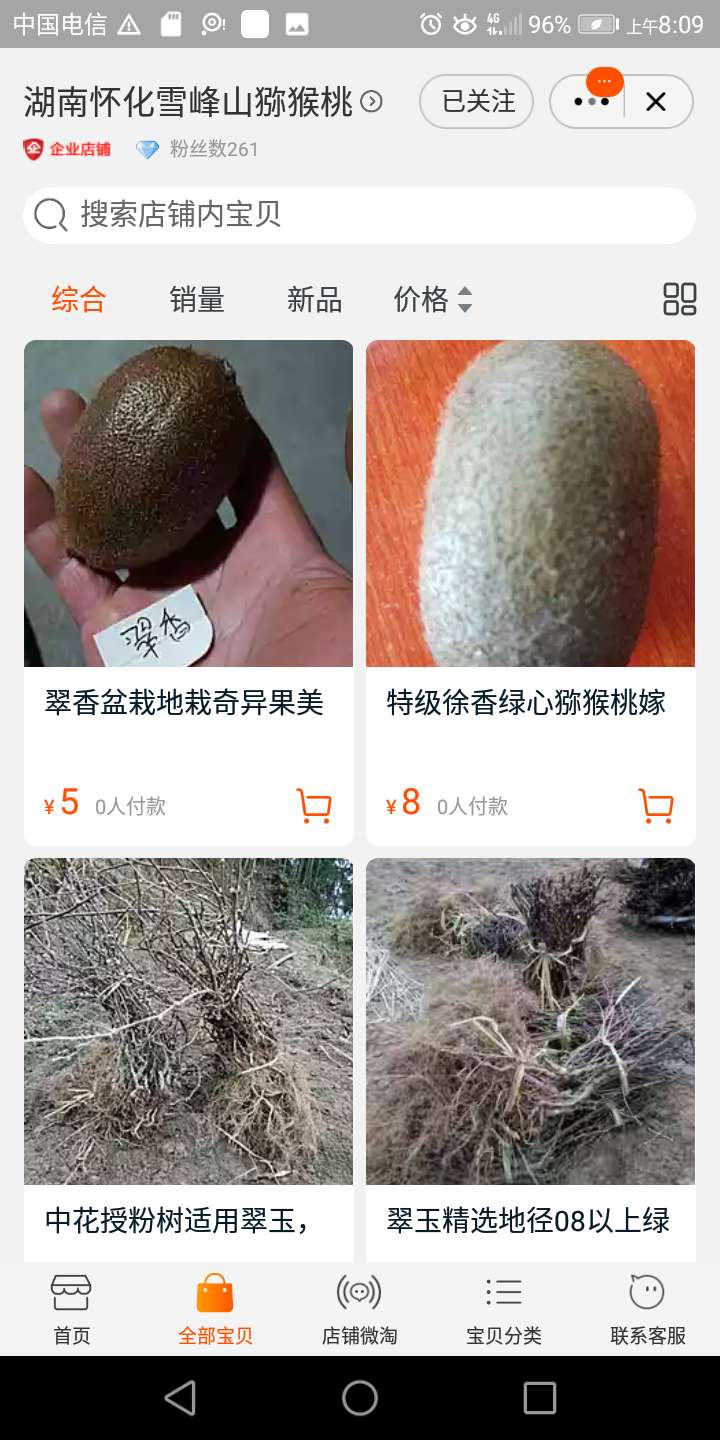
Task: Contact customer service via 联系客服
Action: 647,1310
